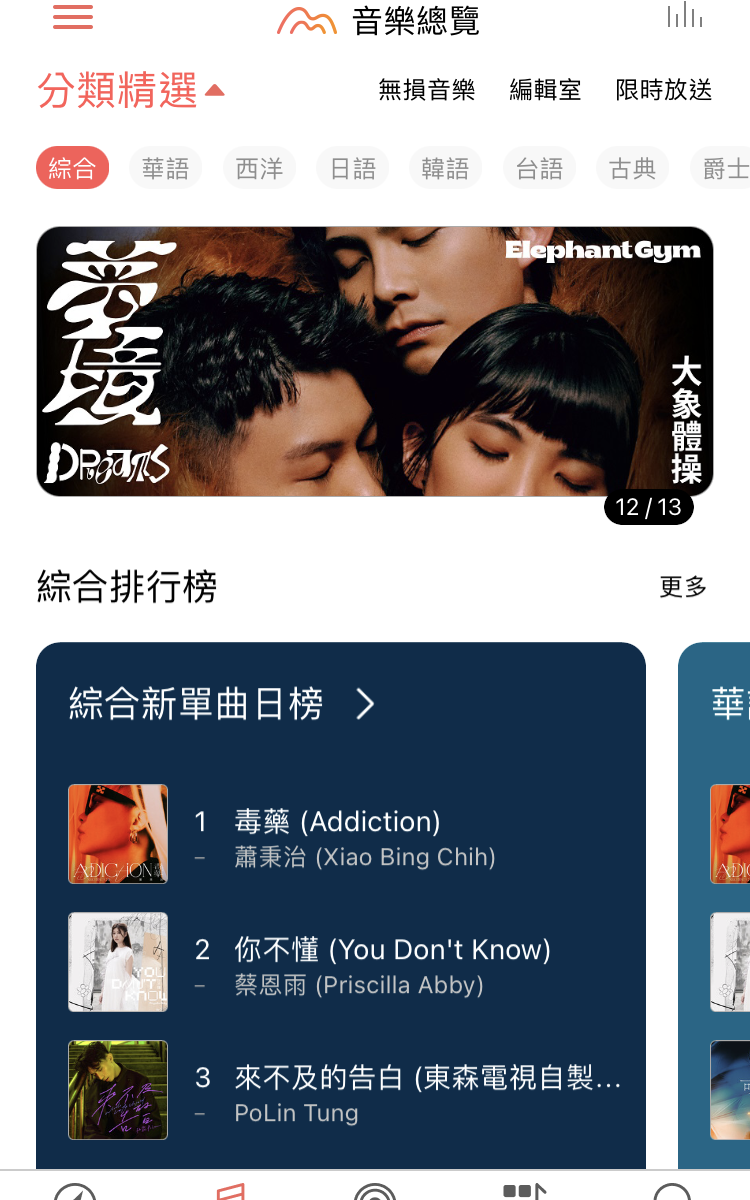Pick the 韓語 chip
The width and height of the screenshot is (750, 1200).
tap(445, 168)
